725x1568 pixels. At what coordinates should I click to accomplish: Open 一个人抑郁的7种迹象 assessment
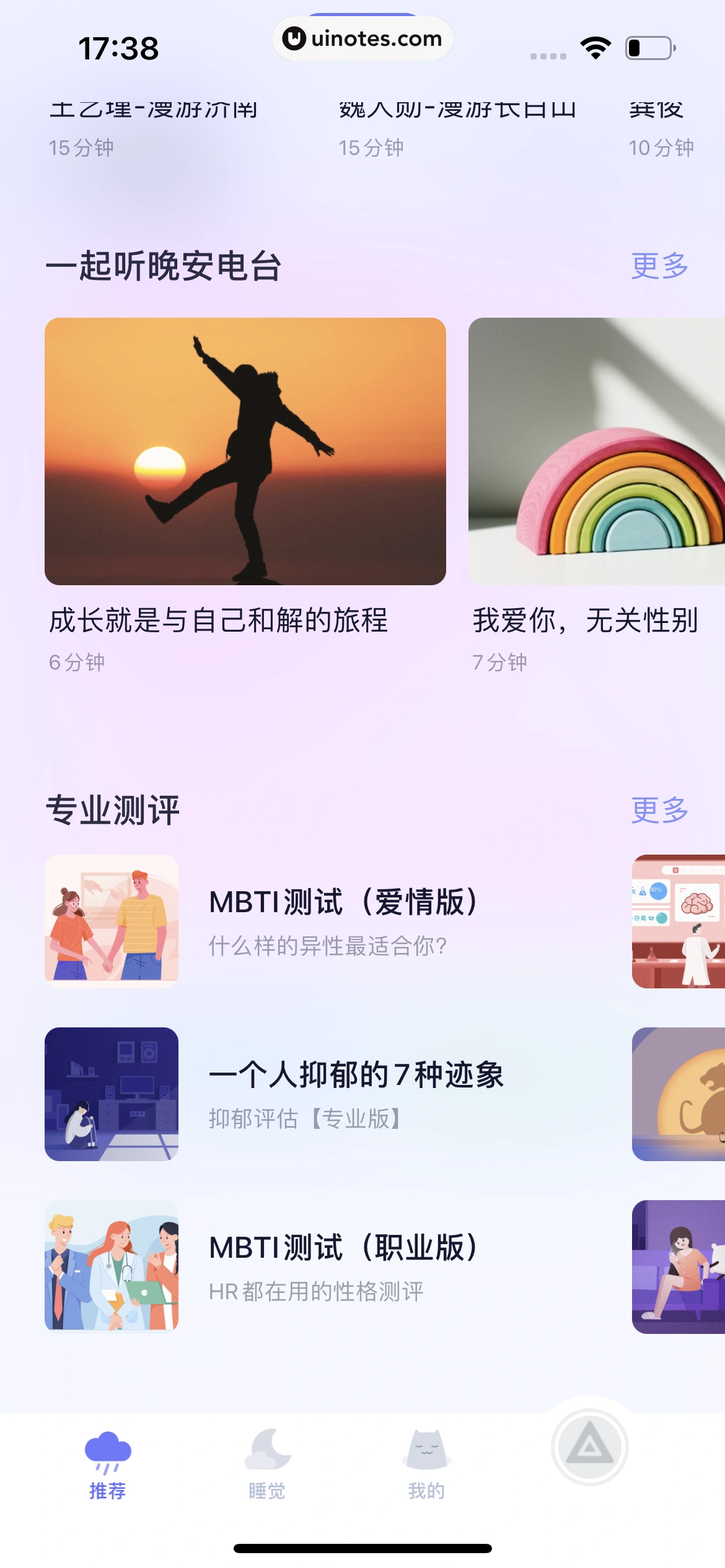pyautogui.click(x=356, y=1093)
